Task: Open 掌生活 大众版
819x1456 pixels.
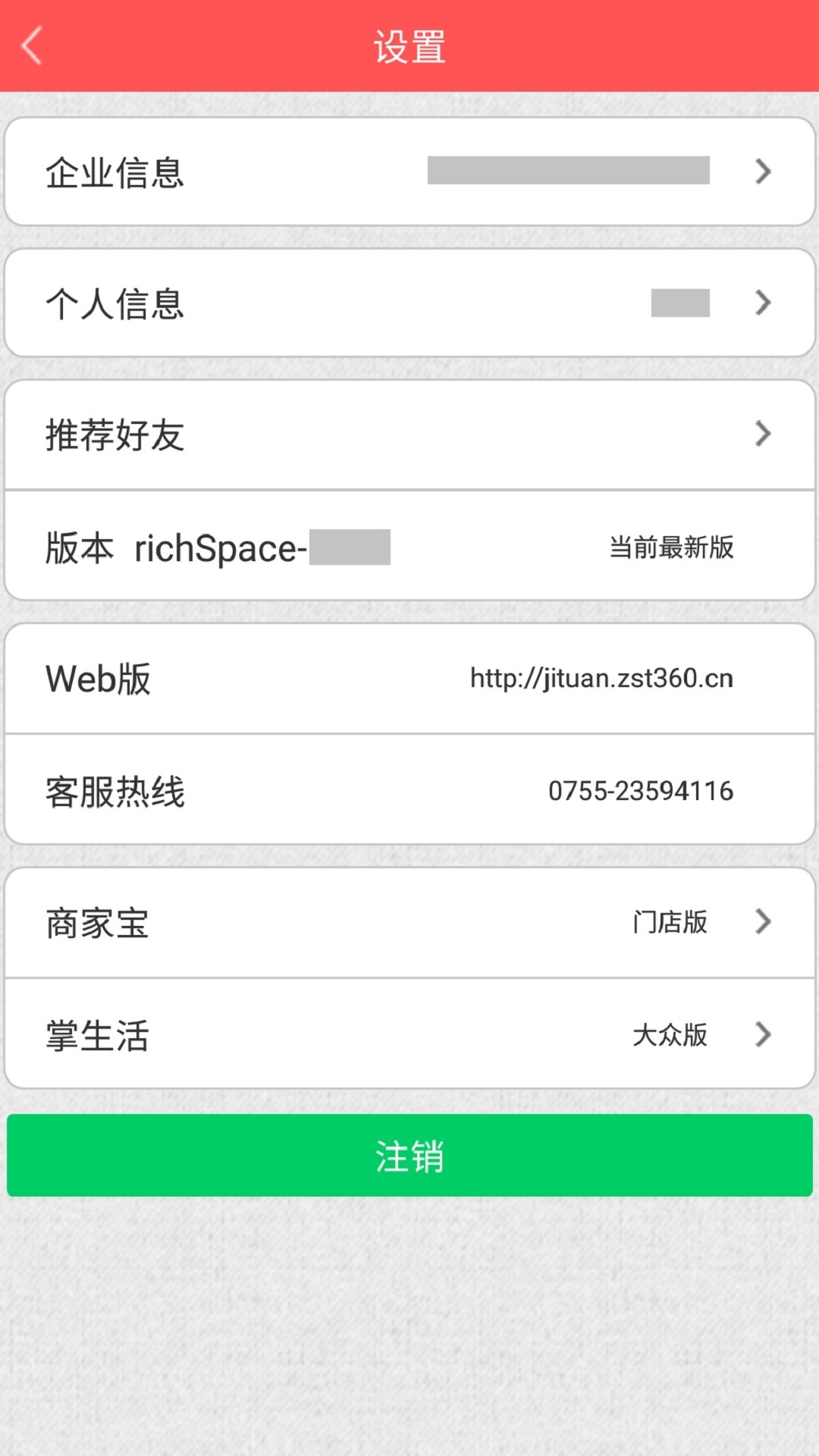Action: (409, 1034)
